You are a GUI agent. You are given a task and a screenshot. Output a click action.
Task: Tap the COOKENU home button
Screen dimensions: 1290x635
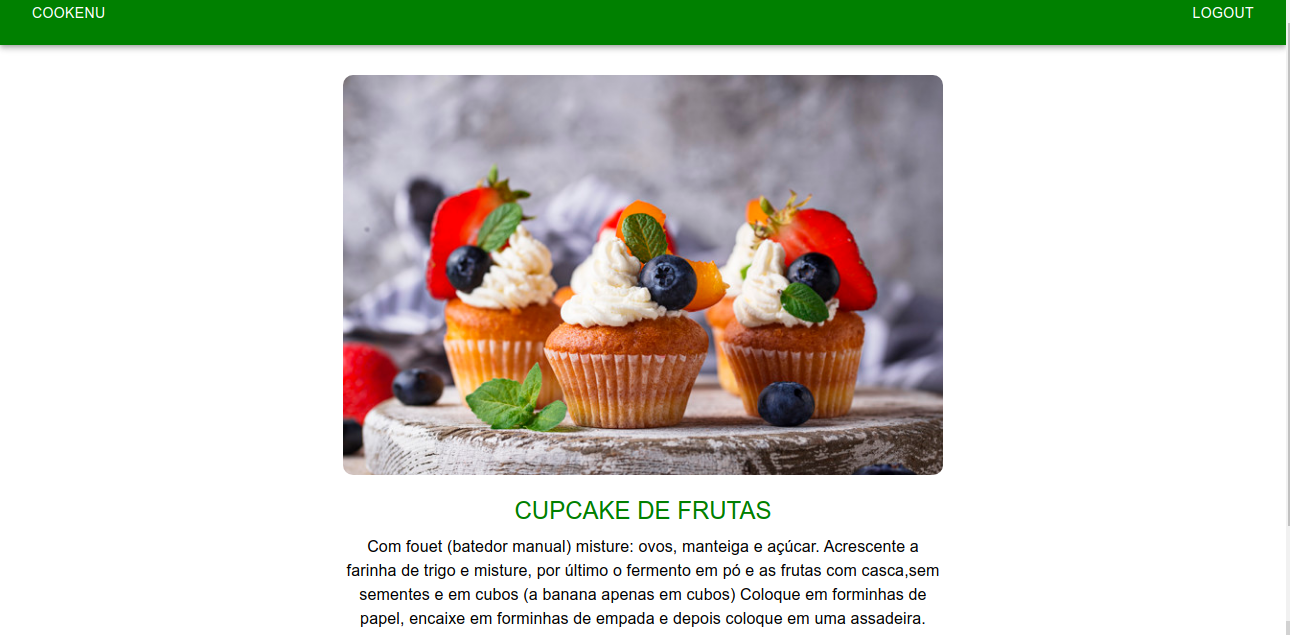click(68, 13)
